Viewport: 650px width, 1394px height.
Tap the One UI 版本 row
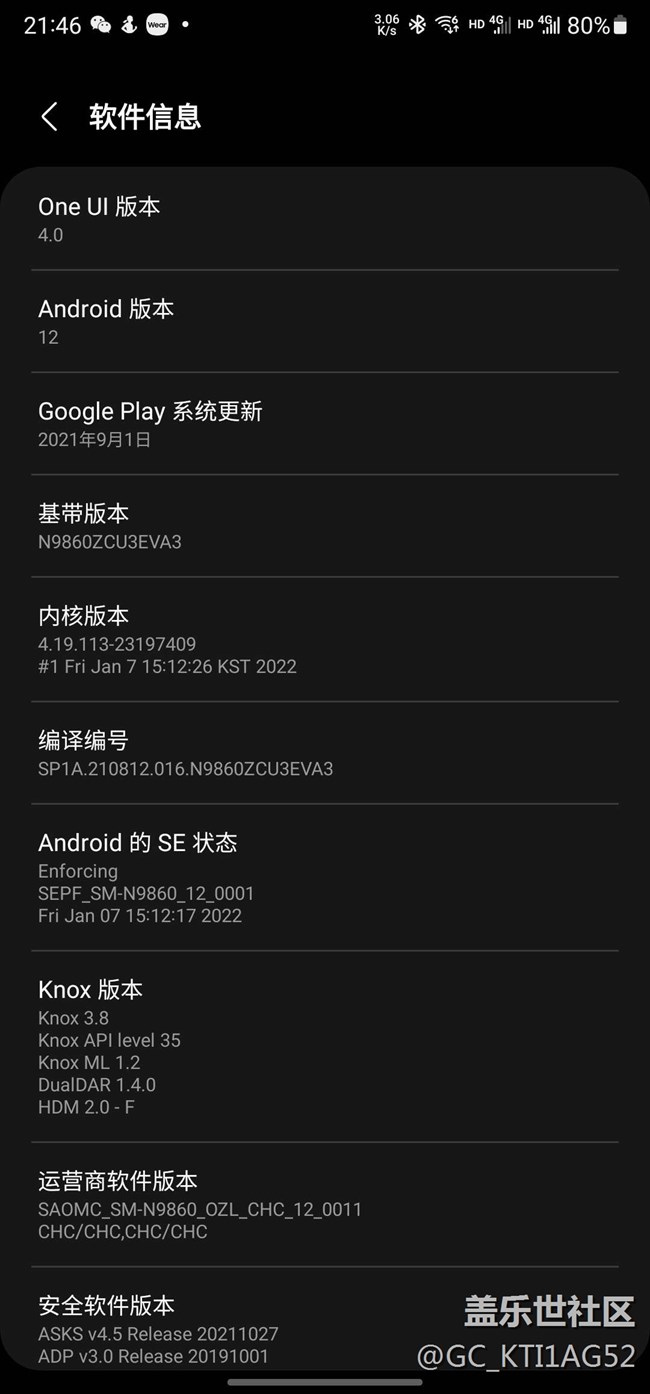coord(324,219)
